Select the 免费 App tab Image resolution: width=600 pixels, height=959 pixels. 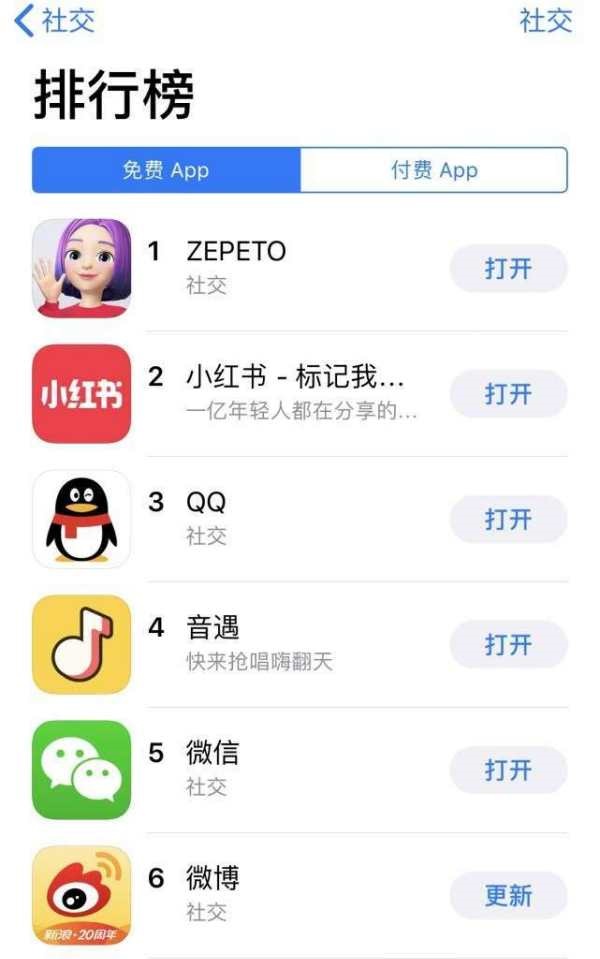(x=166, y=170)
